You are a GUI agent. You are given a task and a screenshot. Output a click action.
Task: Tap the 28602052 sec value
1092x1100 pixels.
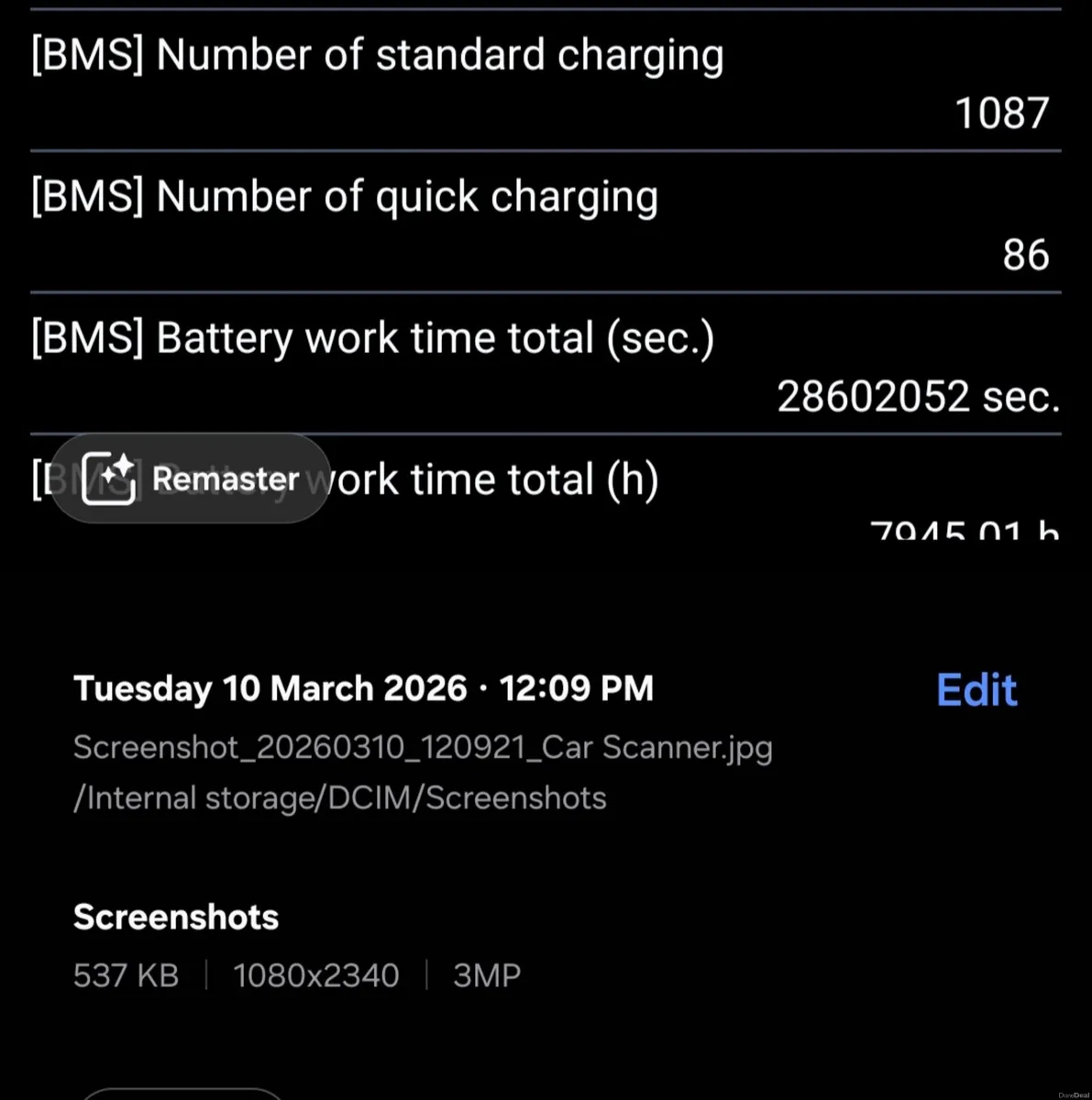[917, 395]
